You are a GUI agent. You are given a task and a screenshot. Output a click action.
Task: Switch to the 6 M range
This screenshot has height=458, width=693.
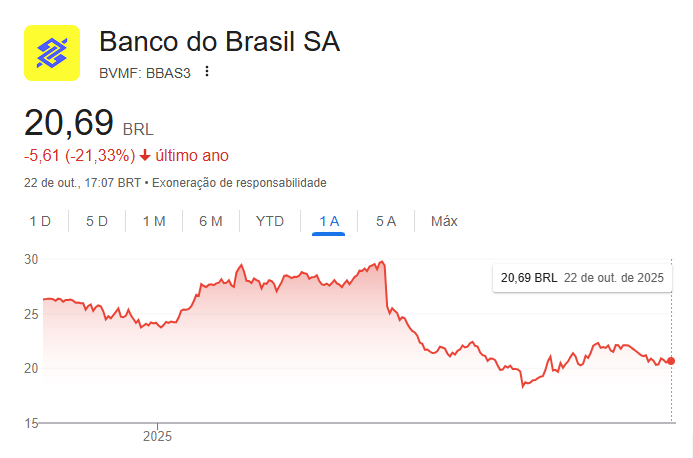pos(211,221)
